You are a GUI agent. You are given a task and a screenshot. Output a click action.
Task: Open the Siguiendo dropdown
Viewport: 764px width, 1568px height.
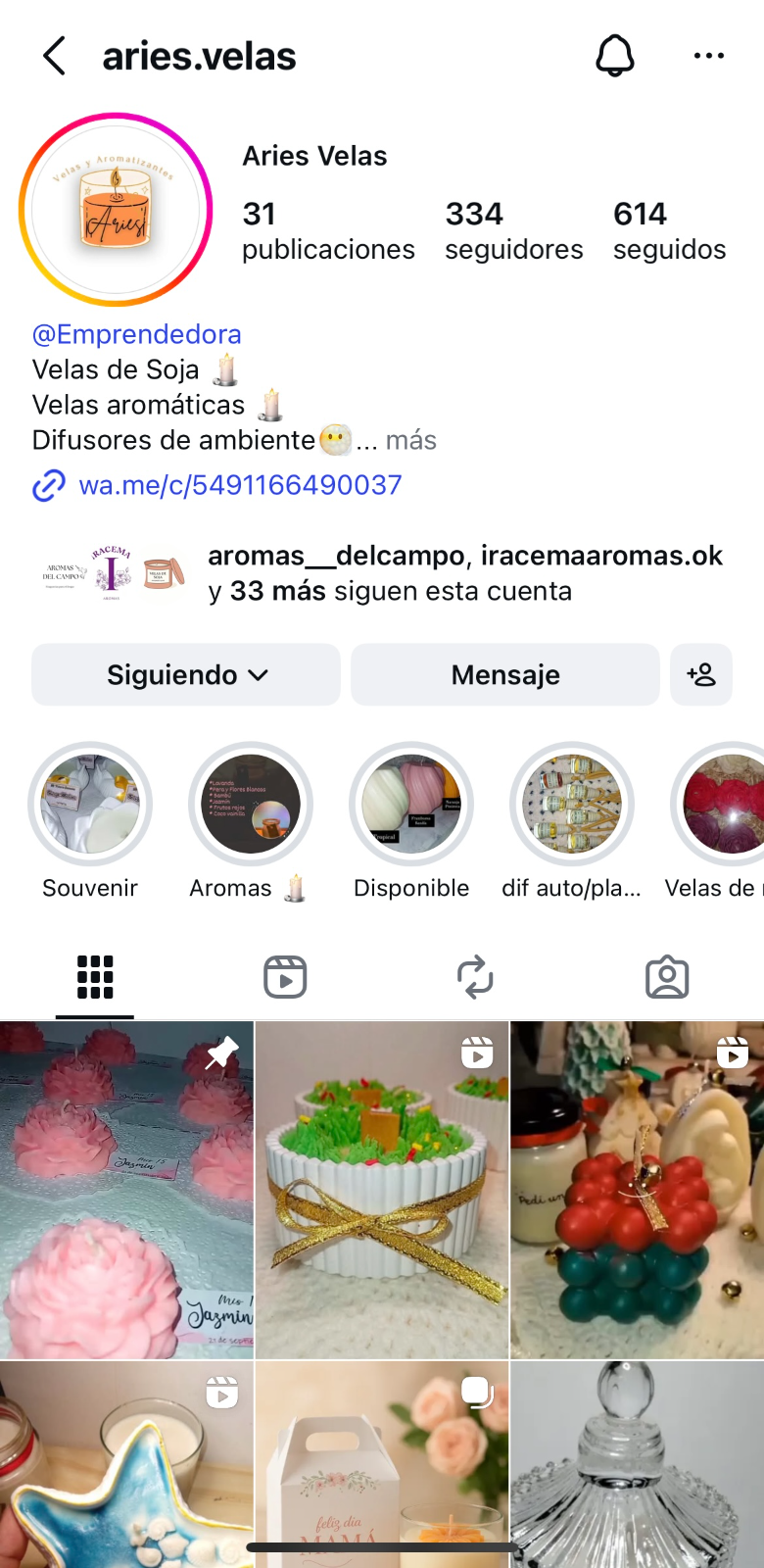pos(186,674)
